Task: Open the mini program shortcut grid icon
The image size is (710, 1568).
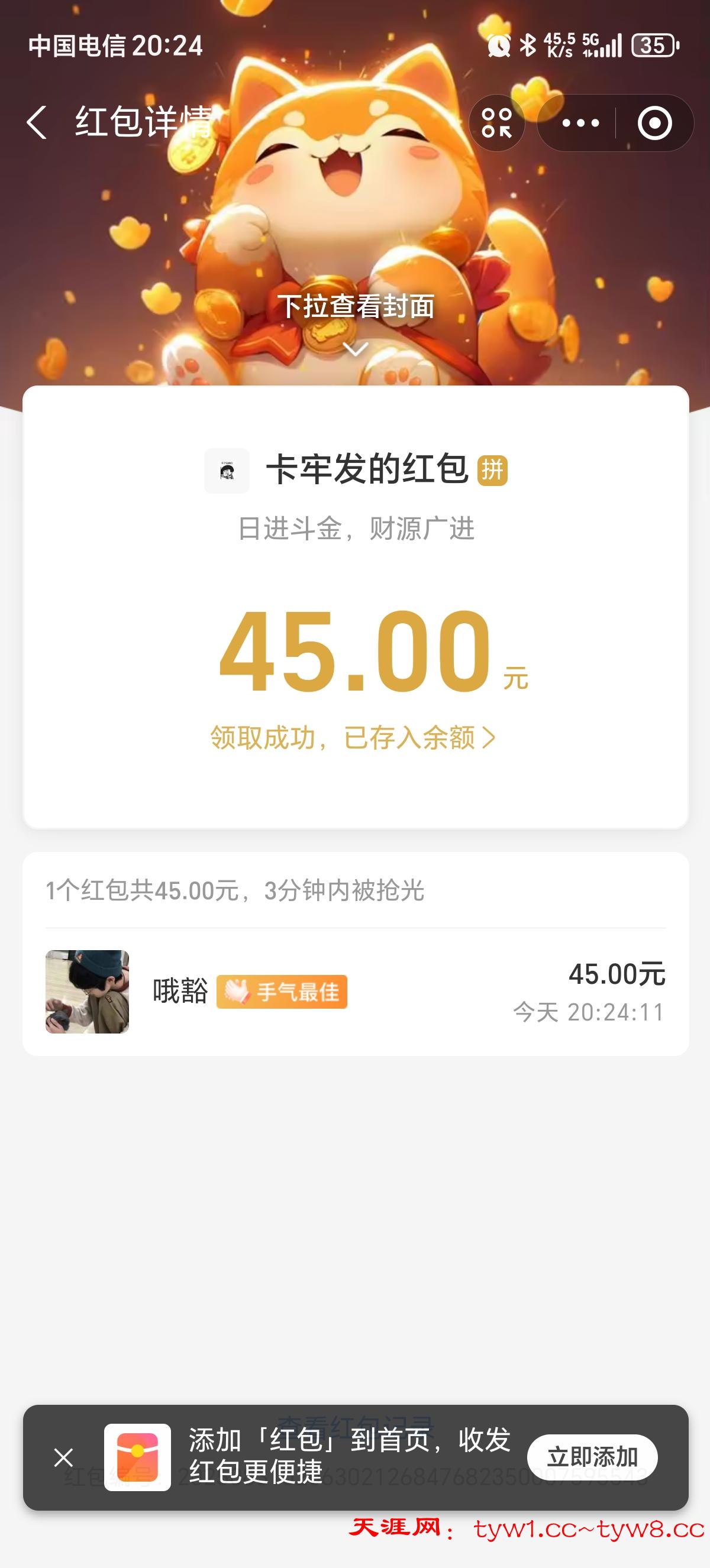Action: [x=497, y=123]
